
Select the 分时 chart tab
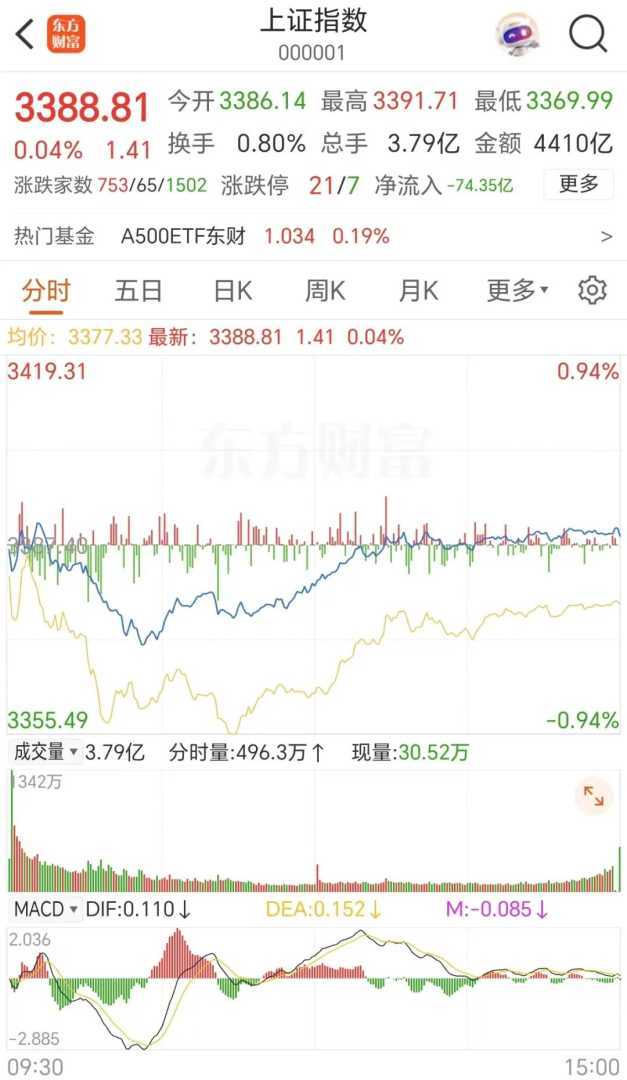[46, 291]
